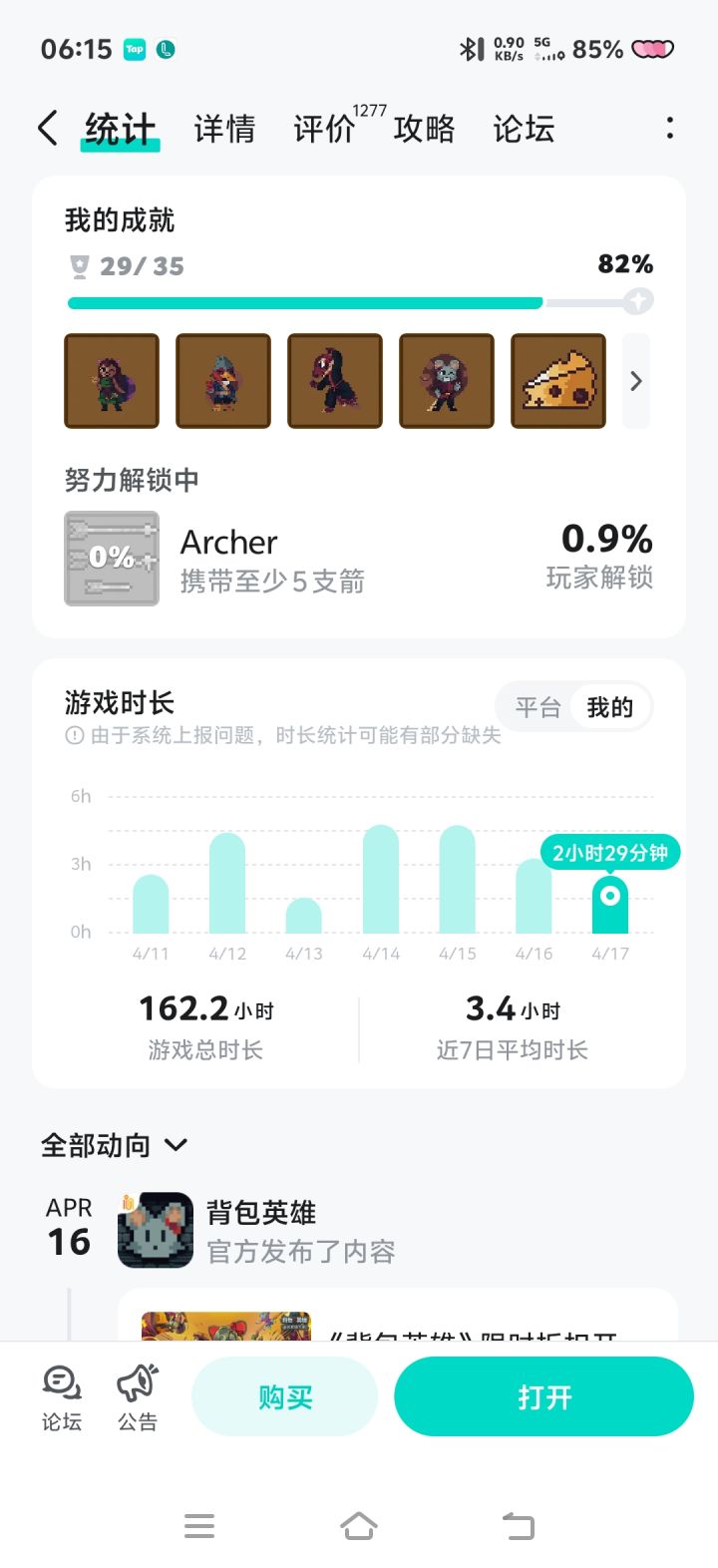Switch to the 评价 tab
Screen dimensions: 718x1568
322,130
